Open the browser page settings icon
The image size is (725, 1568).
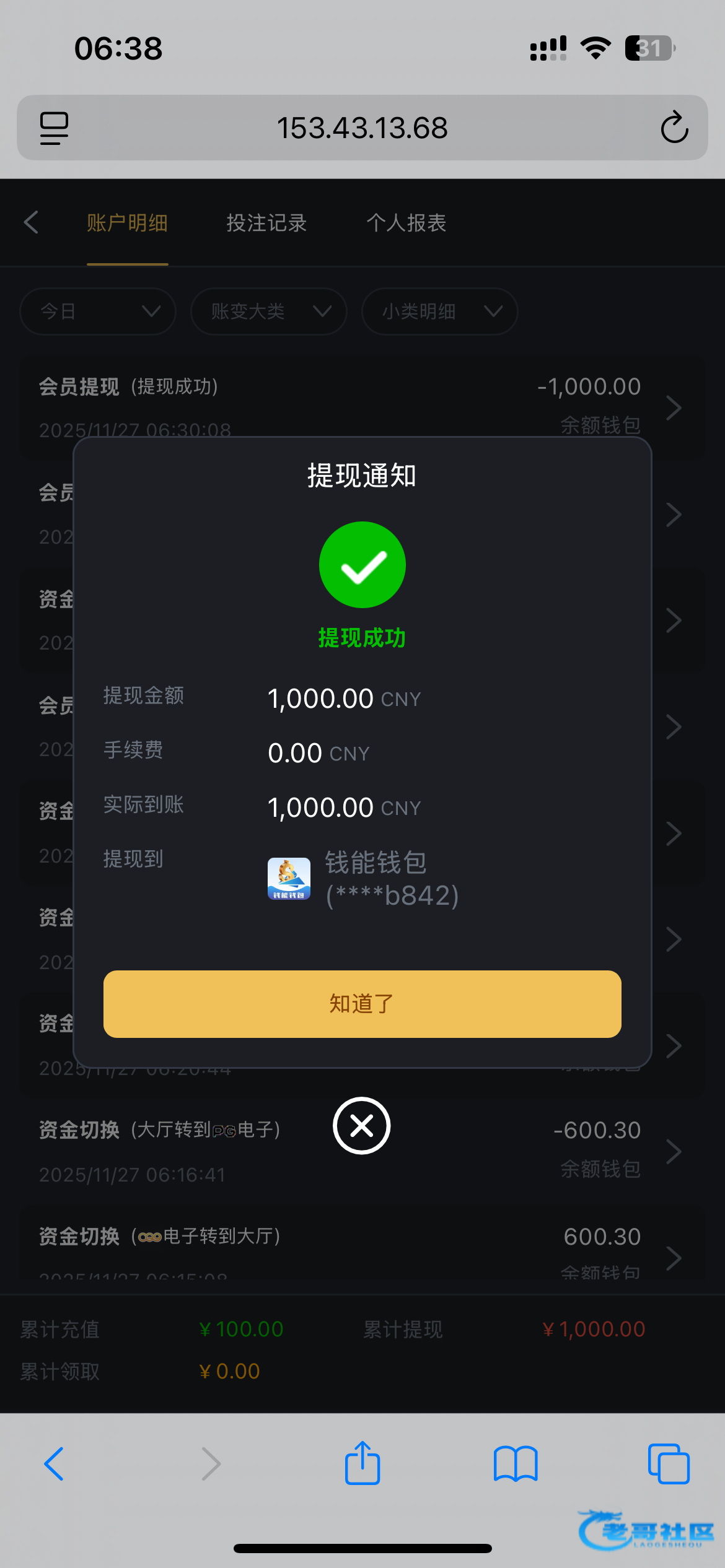pyautogui.click(x=55, y=128)
